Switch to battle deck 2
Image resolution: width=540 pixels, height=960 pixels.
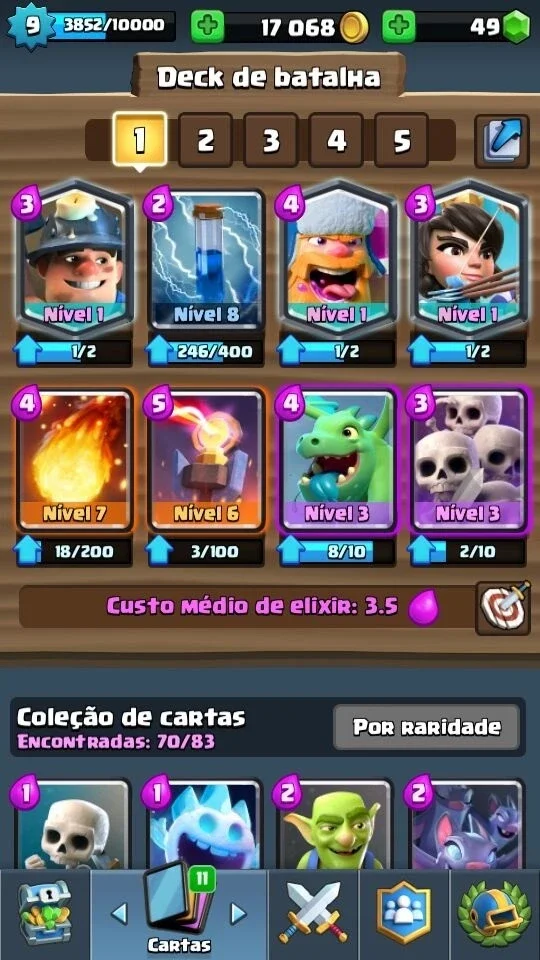coord(206,140)
